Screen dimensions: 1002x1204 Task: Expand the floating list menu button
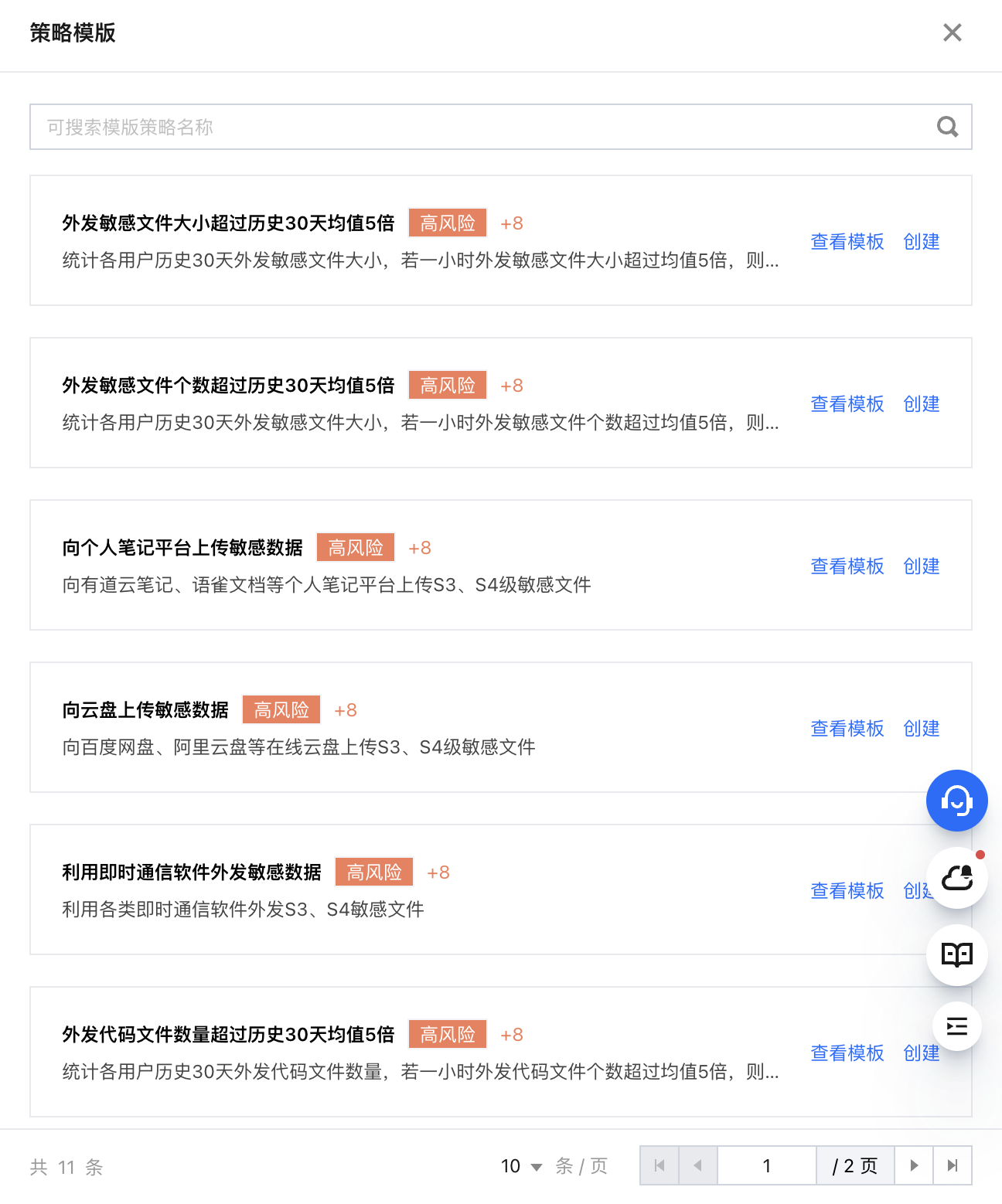point(956,1026)
